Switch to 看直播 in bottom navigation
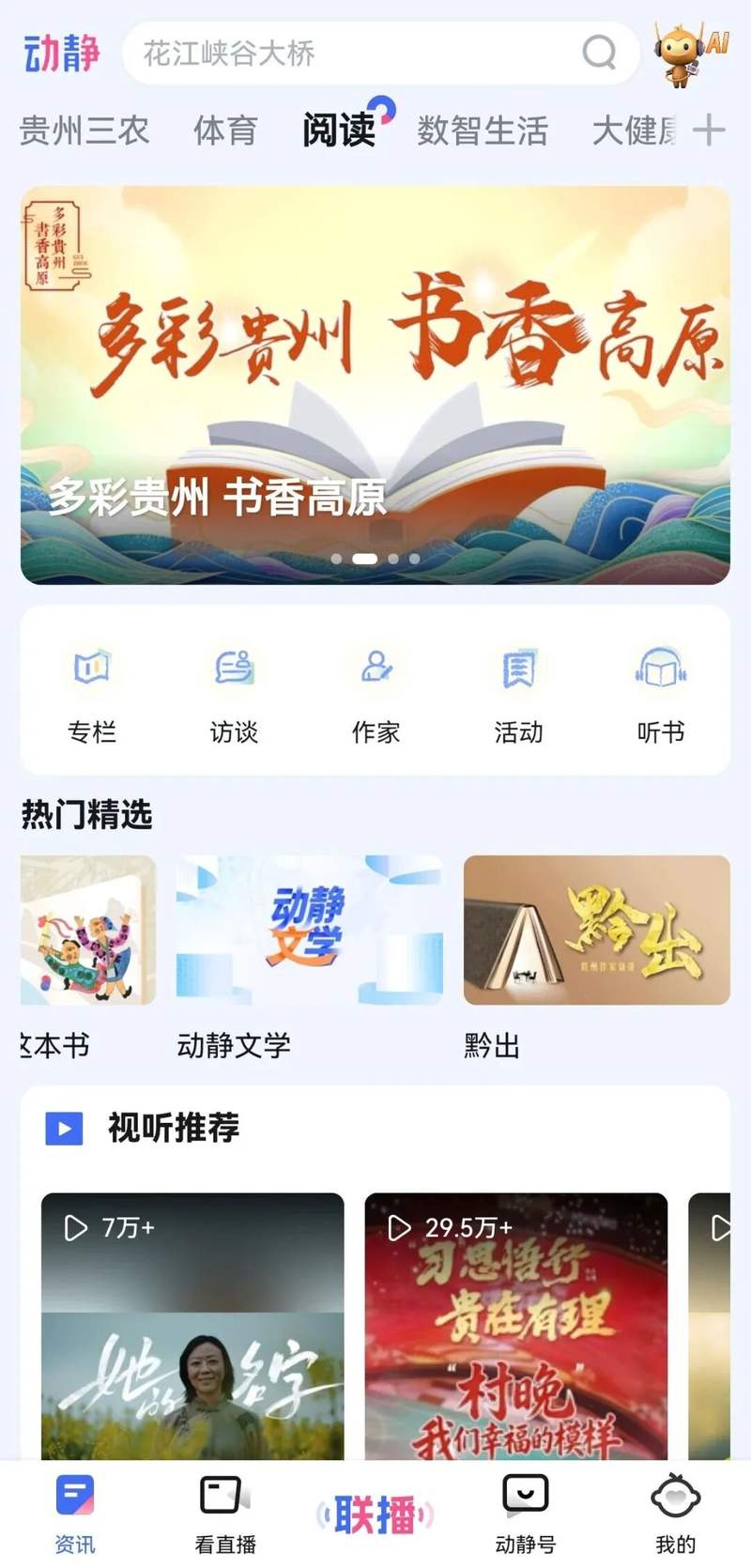Screen dimensions: 751x1568 point(225,1514)
